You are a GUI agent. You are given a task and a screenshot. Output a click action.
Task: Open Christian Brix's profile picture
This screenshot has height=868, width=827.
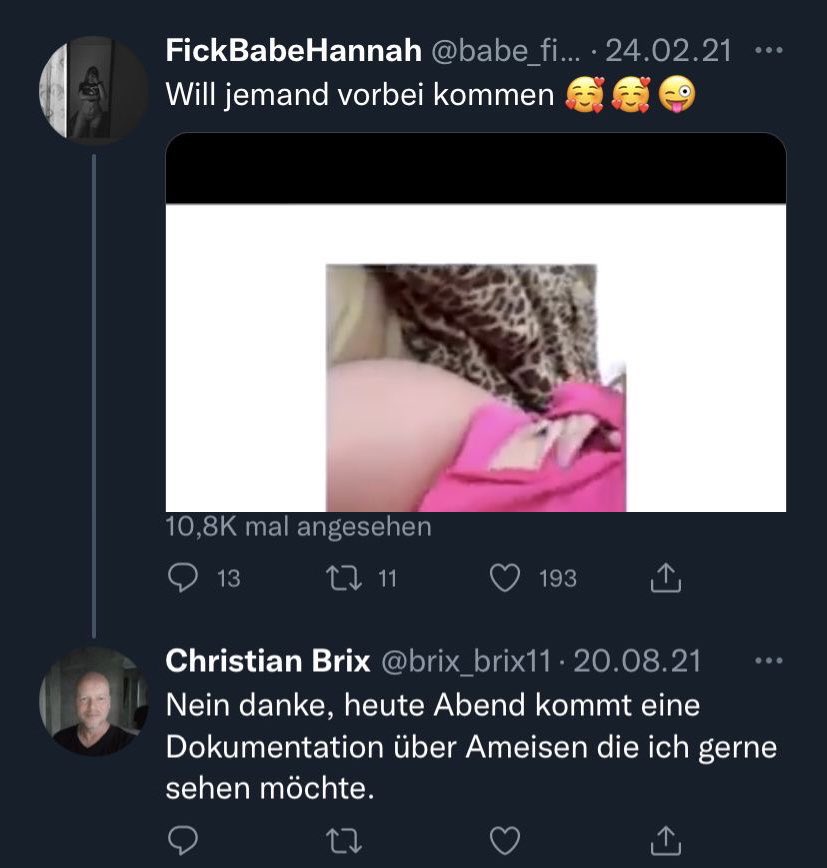pos(93,701)
